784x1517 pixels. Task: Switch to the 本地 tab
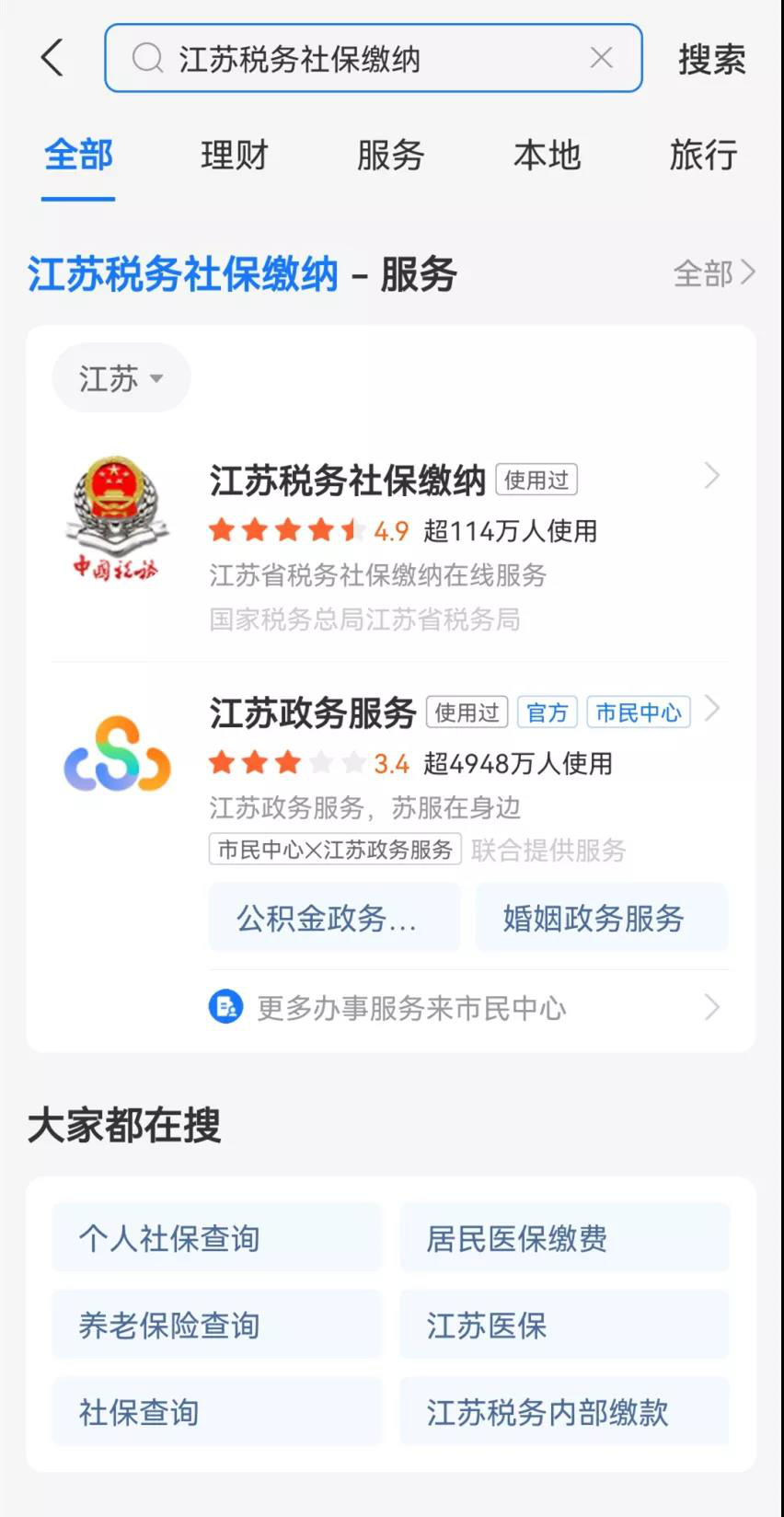[x=547, y=155]
